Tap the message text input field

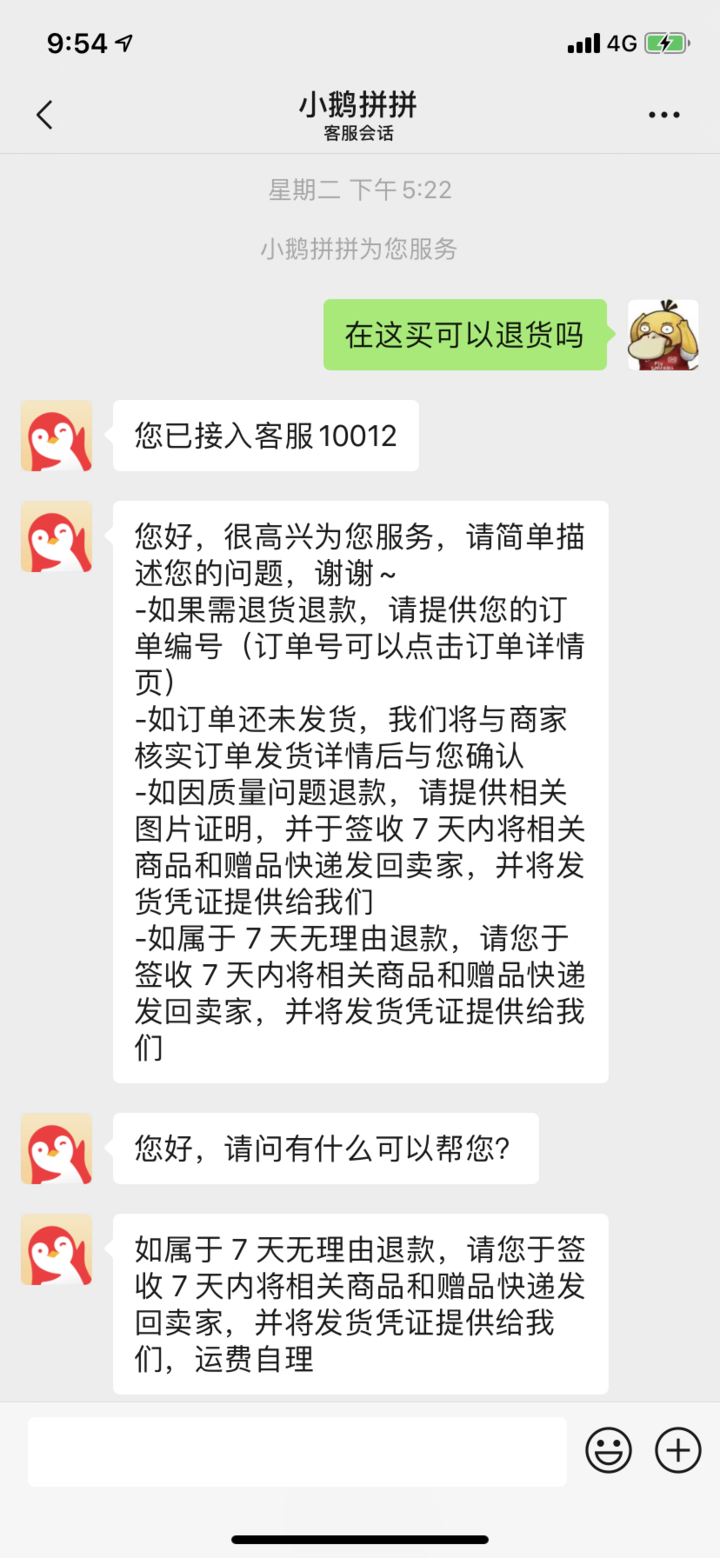(x=297, y=1451)
